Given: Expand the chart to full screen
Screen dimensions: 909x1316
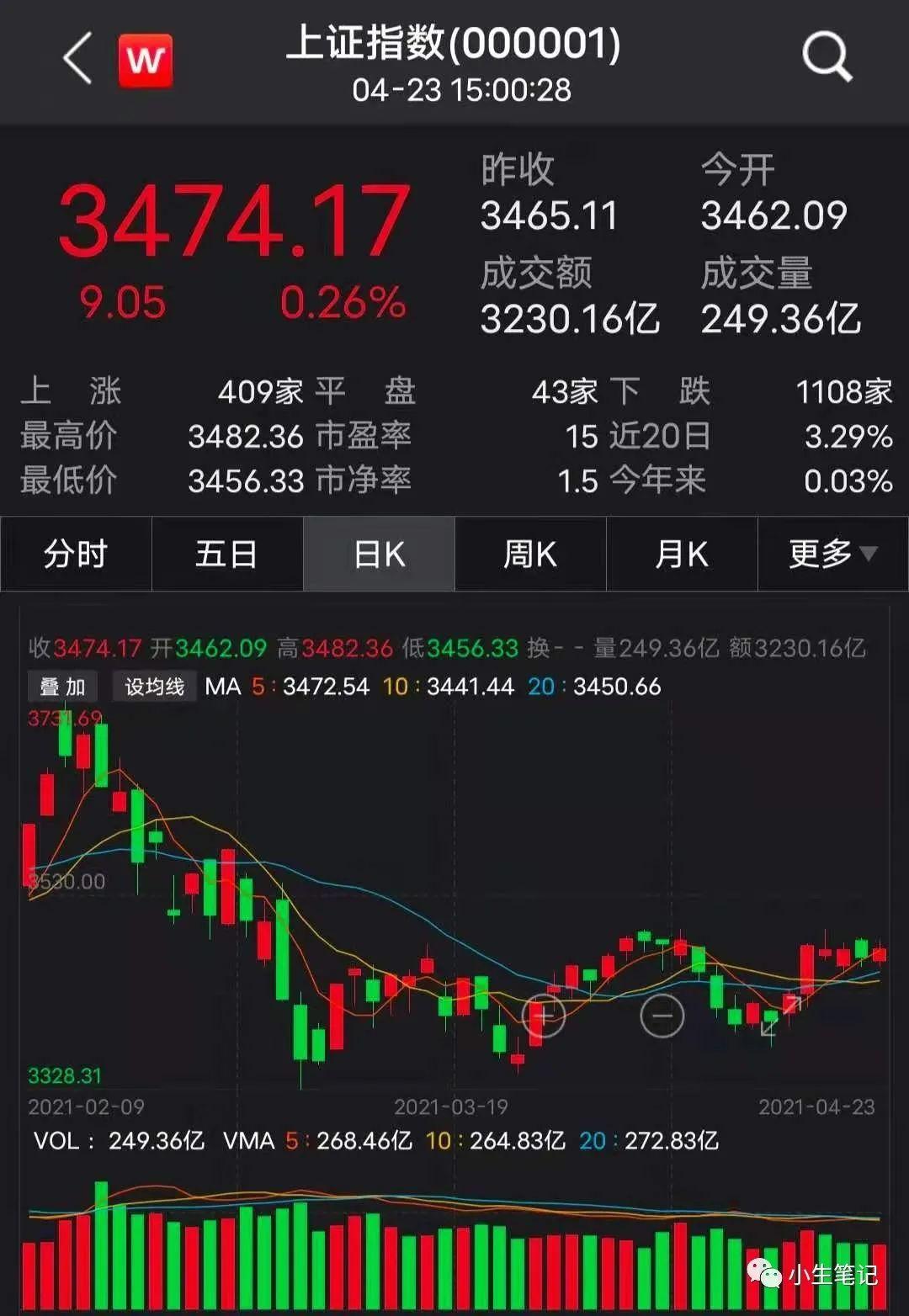Looking at the screenshot, I should click(x=780, y=1015).
